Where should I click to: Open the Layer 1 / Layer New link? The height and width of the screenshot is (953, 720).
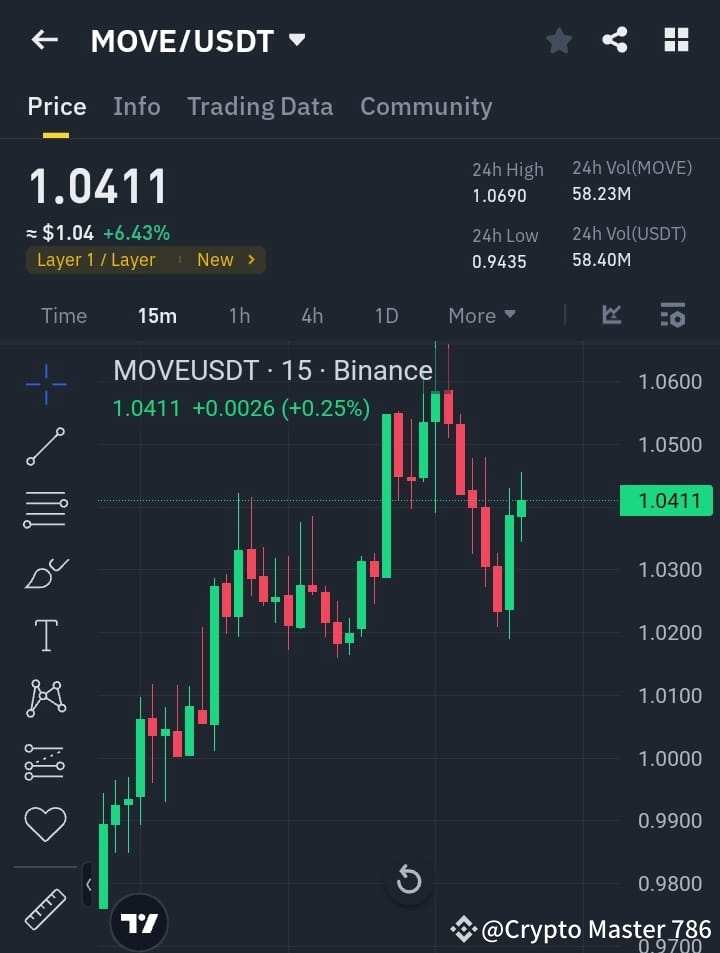tap(145, 259)
